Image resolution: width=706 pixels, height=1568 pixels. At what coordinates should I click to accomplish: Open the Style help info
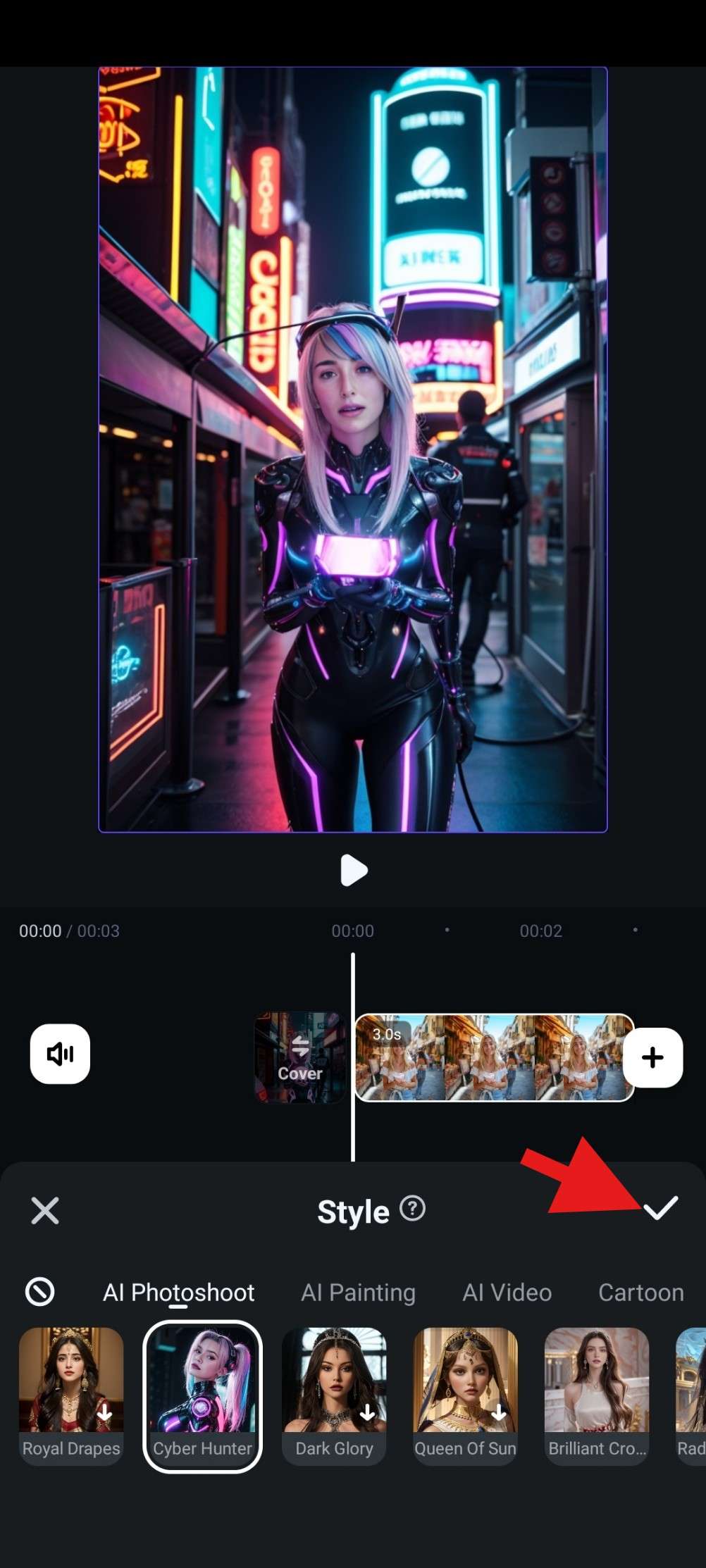pyautogui.click(x=412, y=1209)
